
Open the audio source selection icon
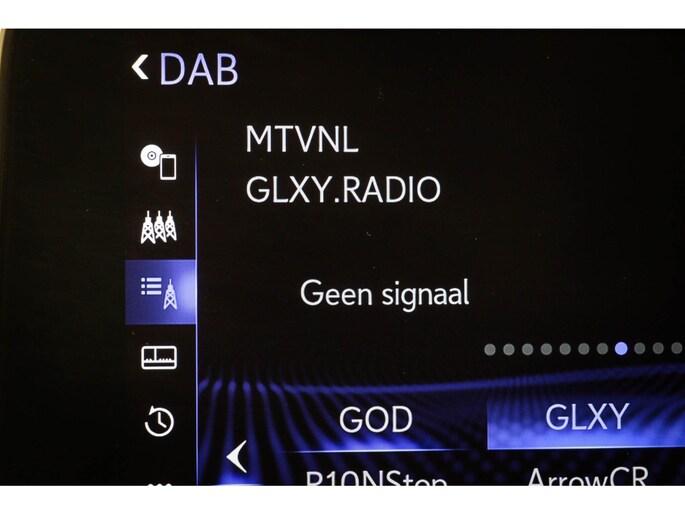[159, 161]
